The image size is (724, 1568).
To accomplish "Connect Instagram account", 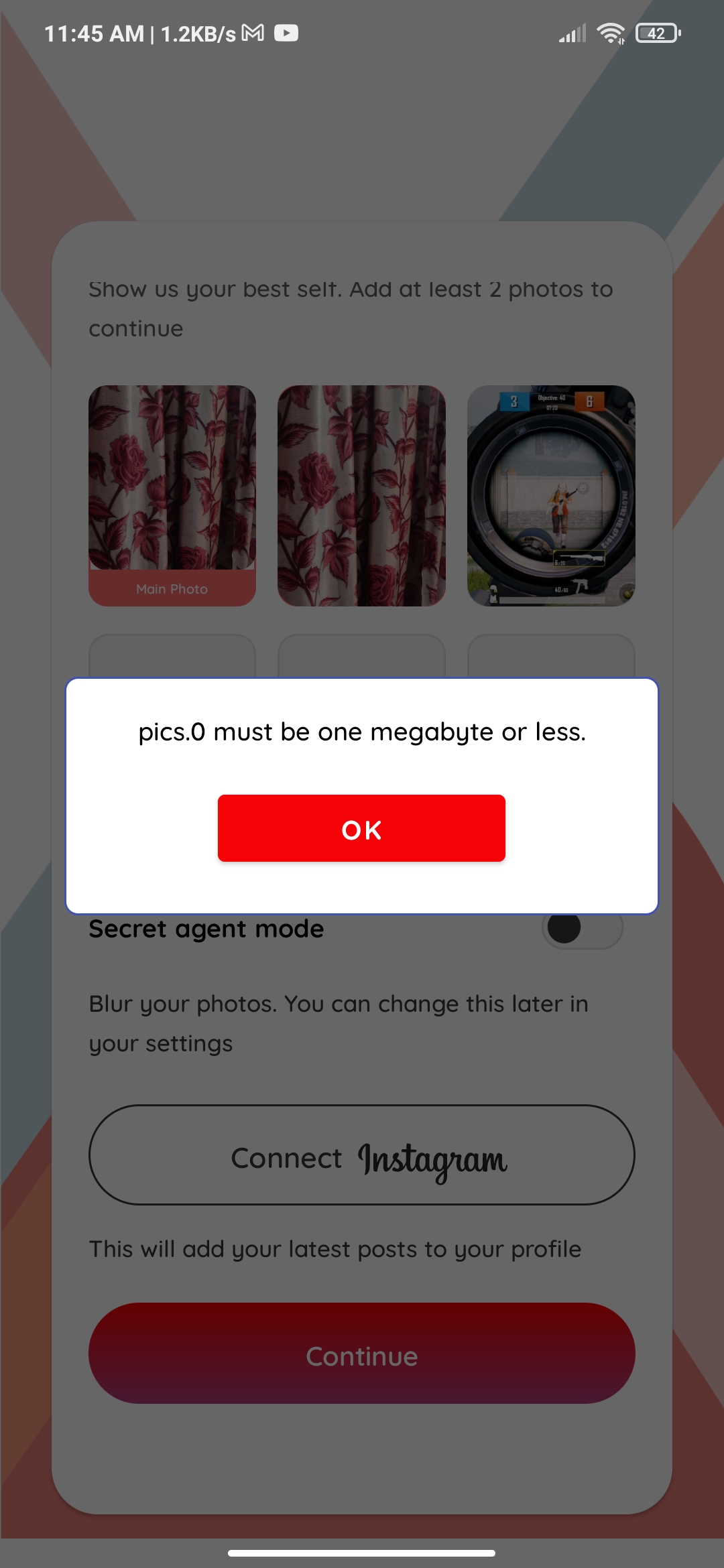I will point(362,1155).
